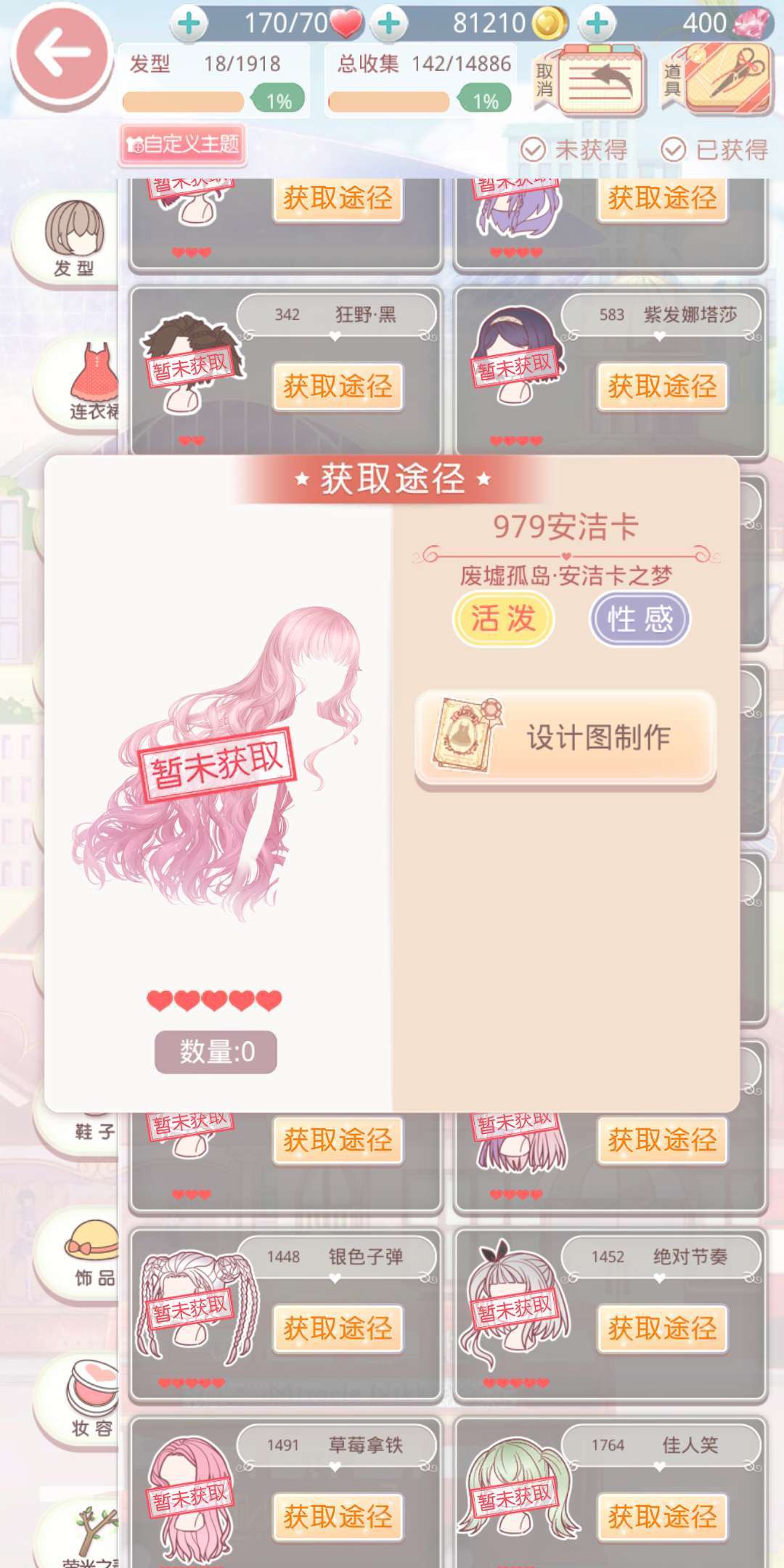784x1568 pixels.
Task: View 获取途径 for 绝对节奏 hairstyle
Action: tap(662, 1328)
